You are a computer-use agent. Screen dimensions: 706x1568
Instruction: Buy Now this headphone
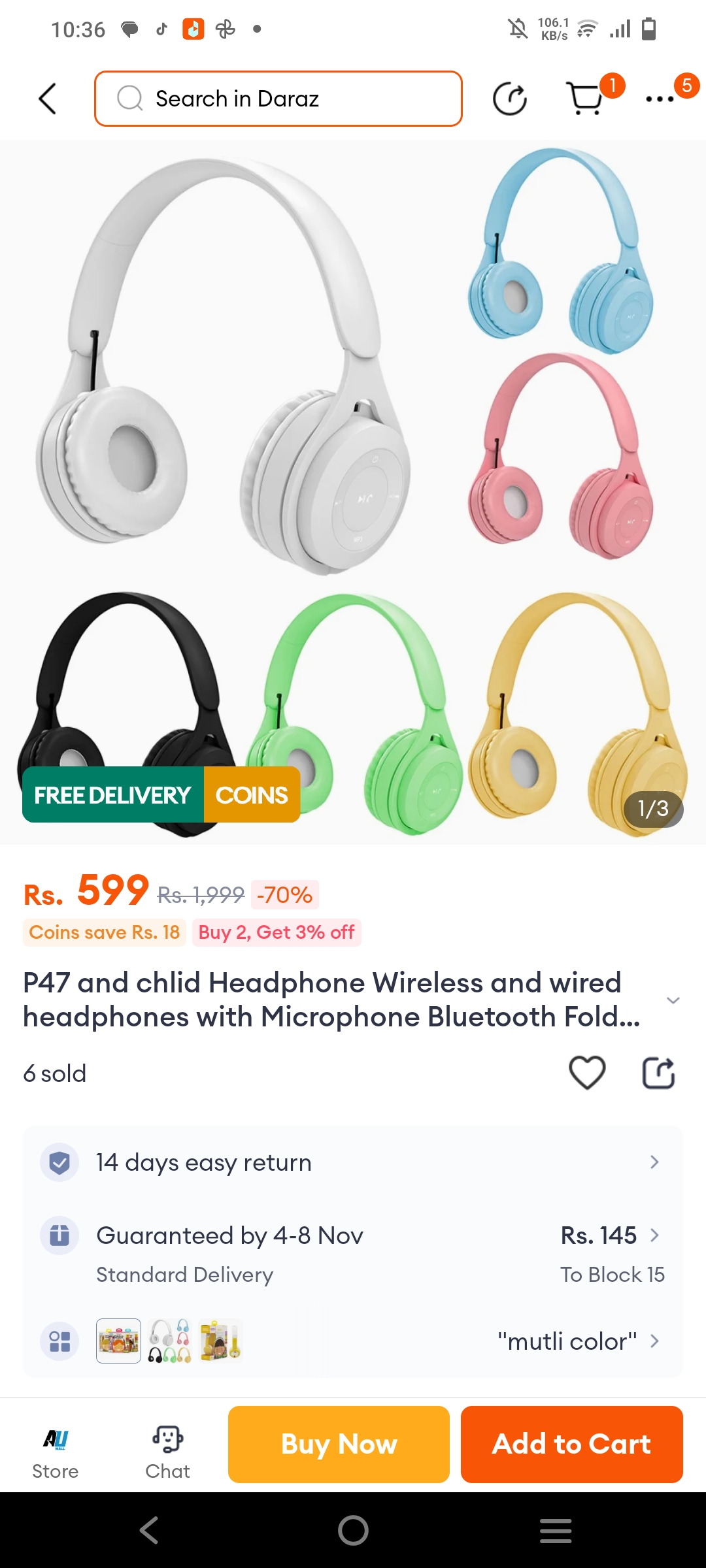coord(339,1444)
